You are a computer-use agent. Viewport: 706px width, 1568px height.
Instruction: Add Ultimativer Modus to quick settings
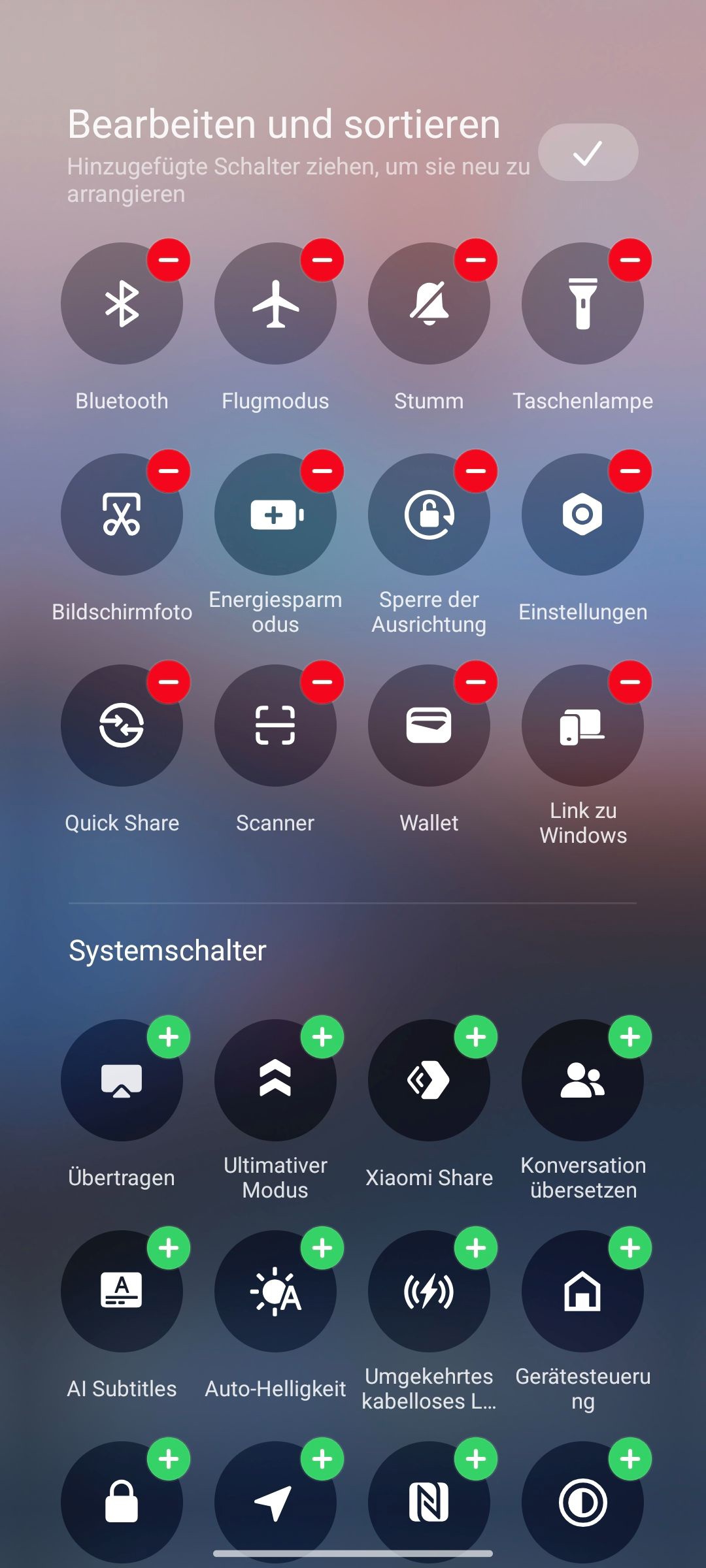(322, 1037)
